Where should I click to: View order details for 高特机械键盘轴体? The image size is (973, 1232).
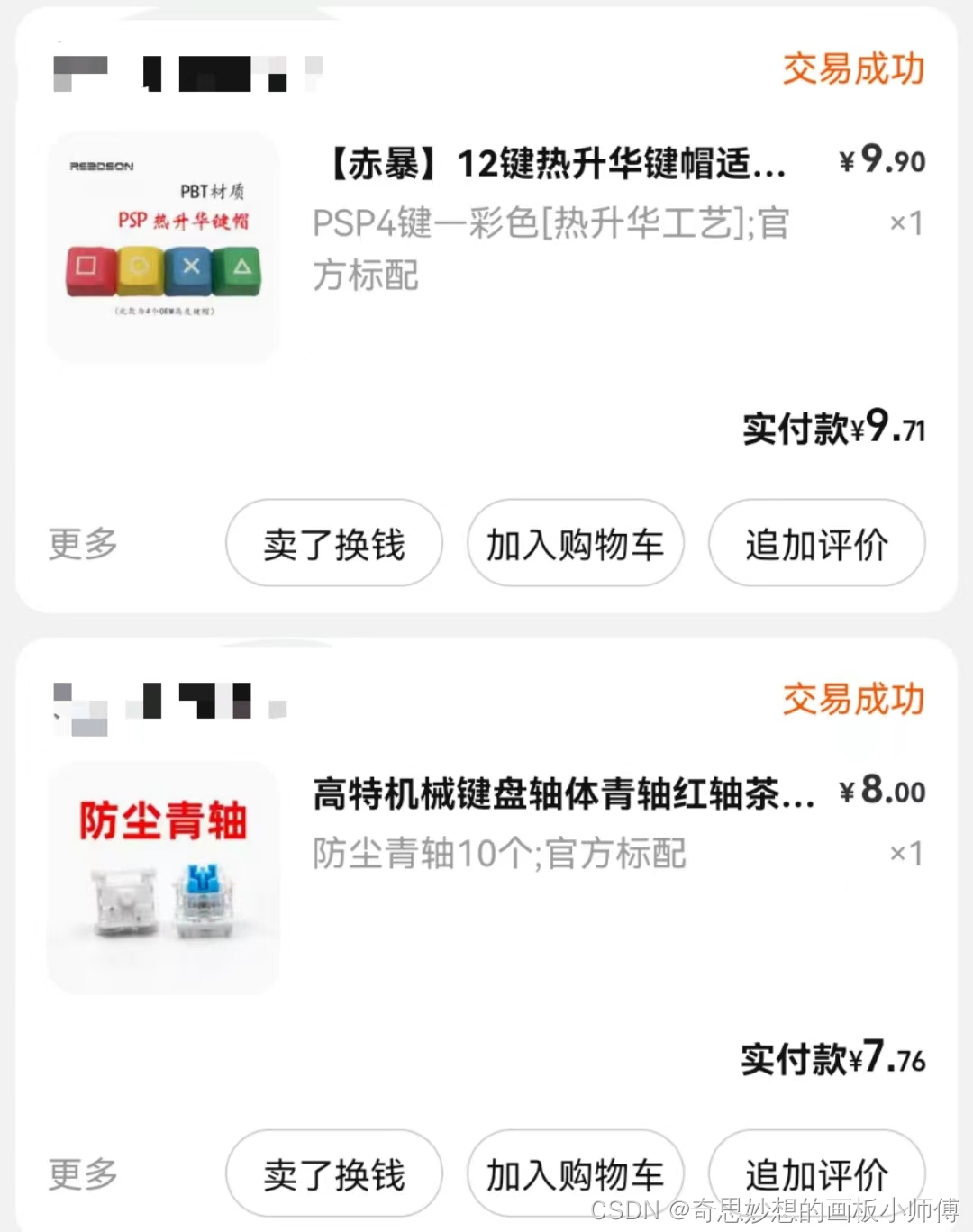[562, 794]
